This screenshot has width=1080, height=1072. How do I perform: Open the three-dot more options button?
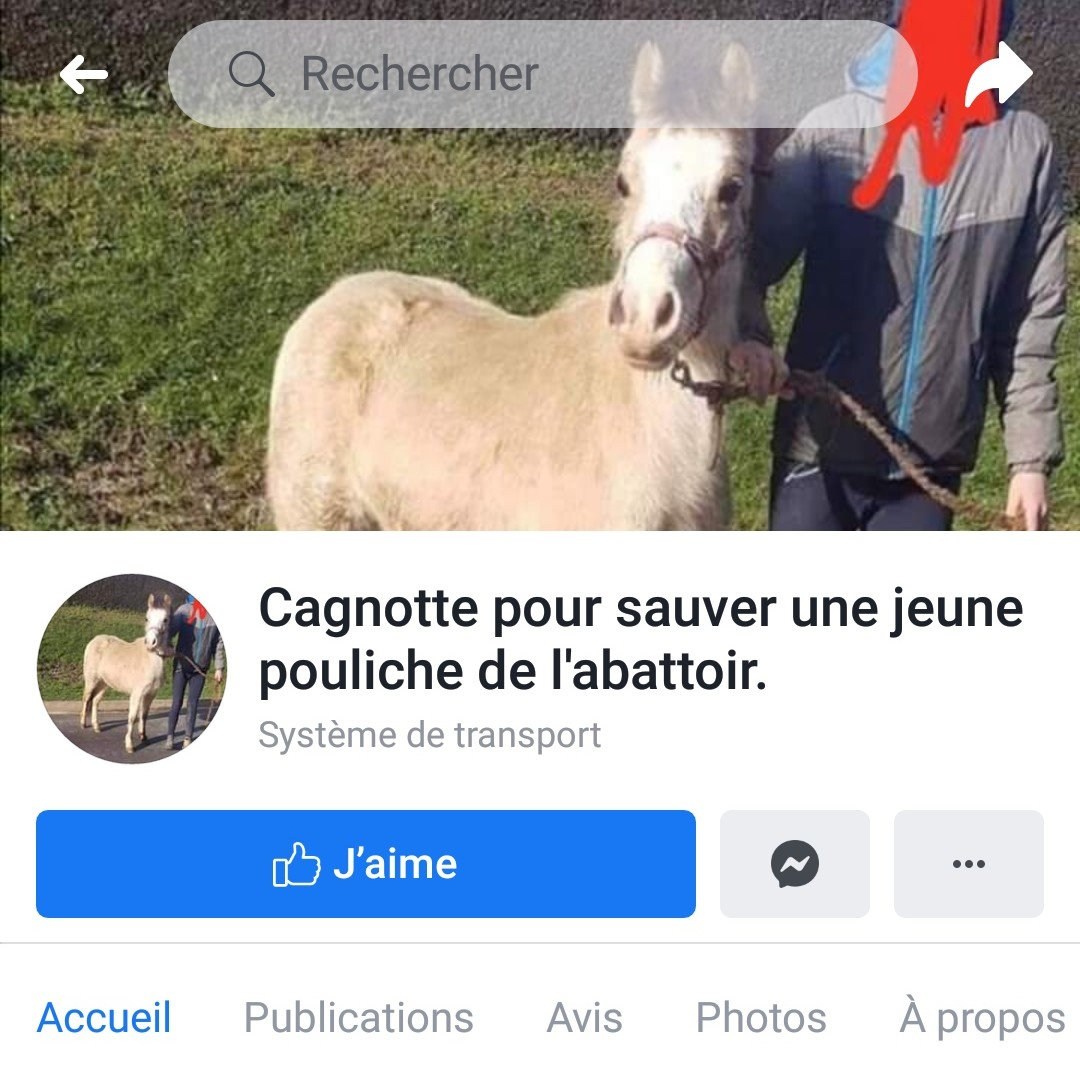pos(968,864)
